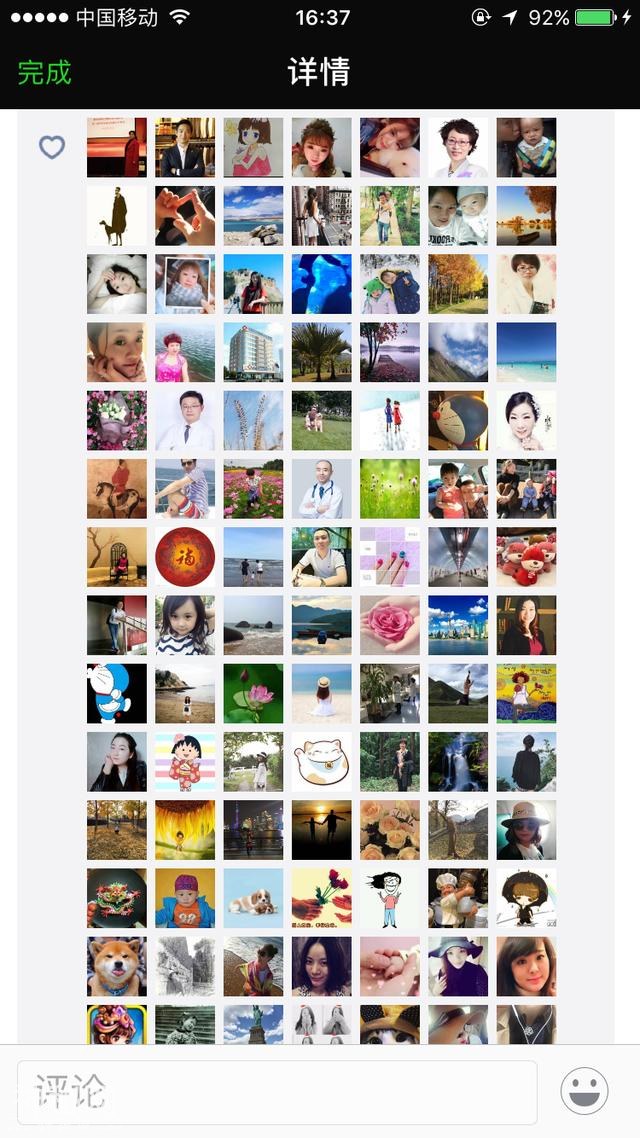This screenshot has height=1138, width=640.
Task: Open the doctor with stethoscope avatar
Action: [x=322, y=489]
